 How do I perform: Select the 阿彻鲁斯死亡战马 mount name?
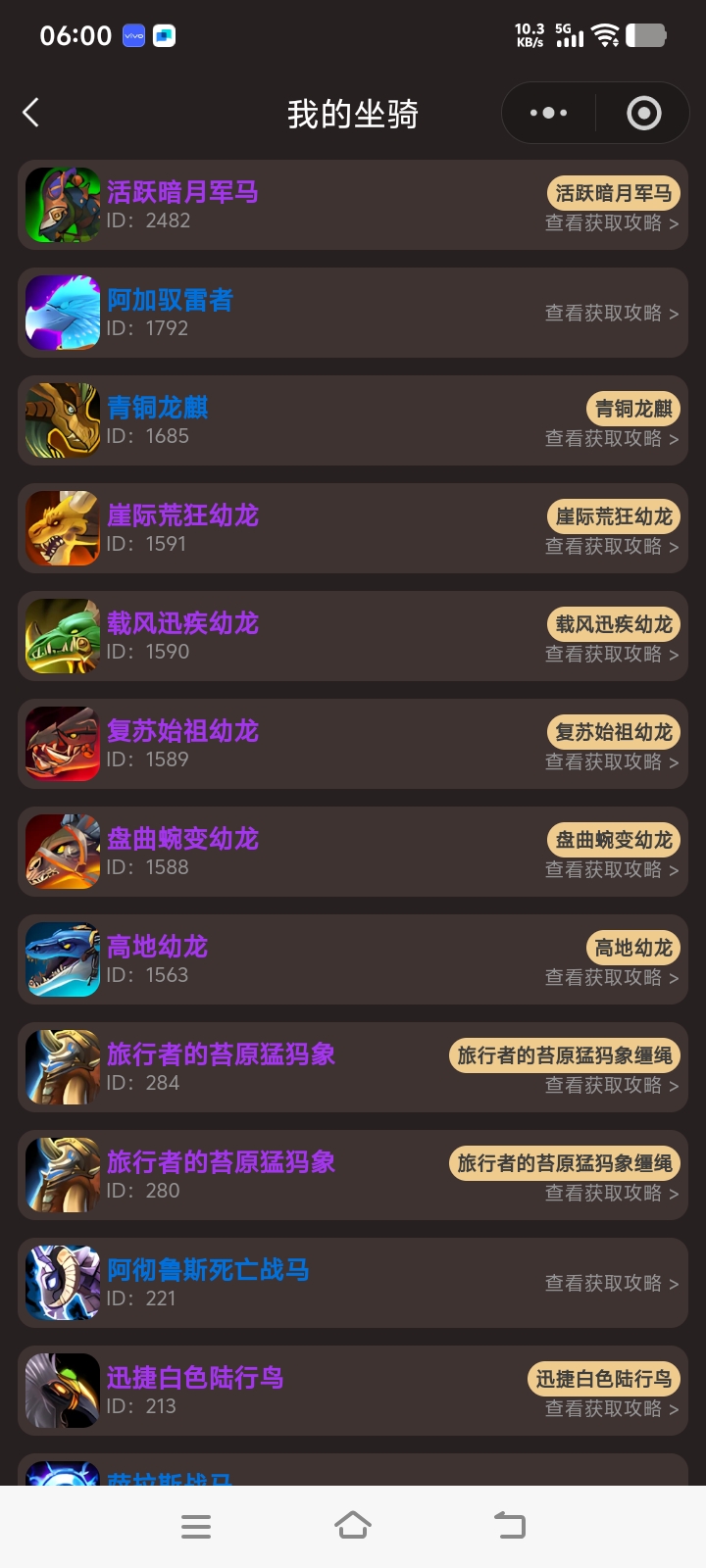click(209, 1270)
